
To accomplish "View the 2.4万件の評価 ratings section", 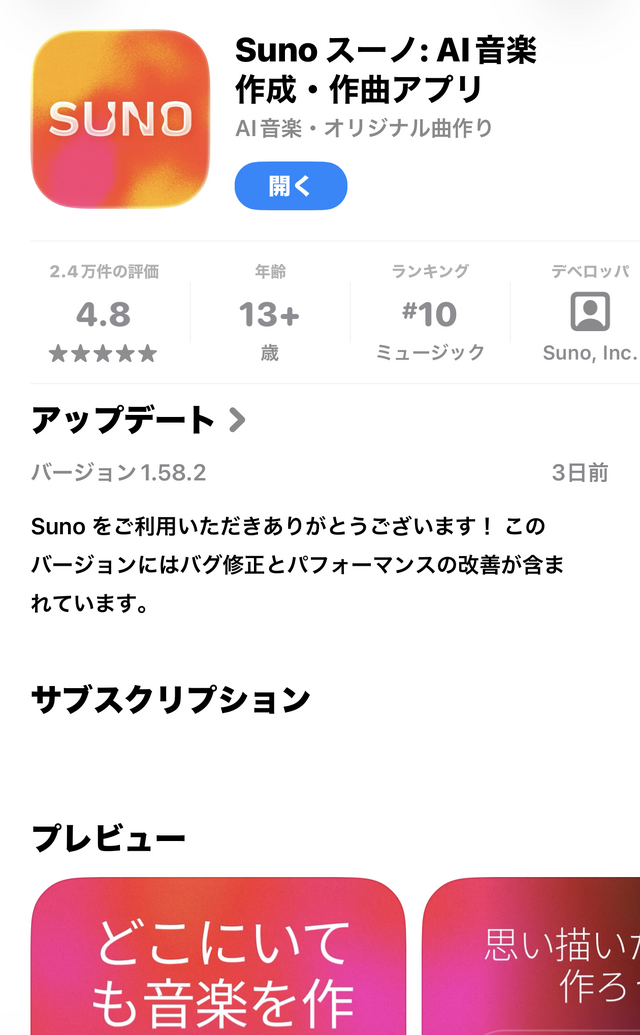I will coord(104,313).
